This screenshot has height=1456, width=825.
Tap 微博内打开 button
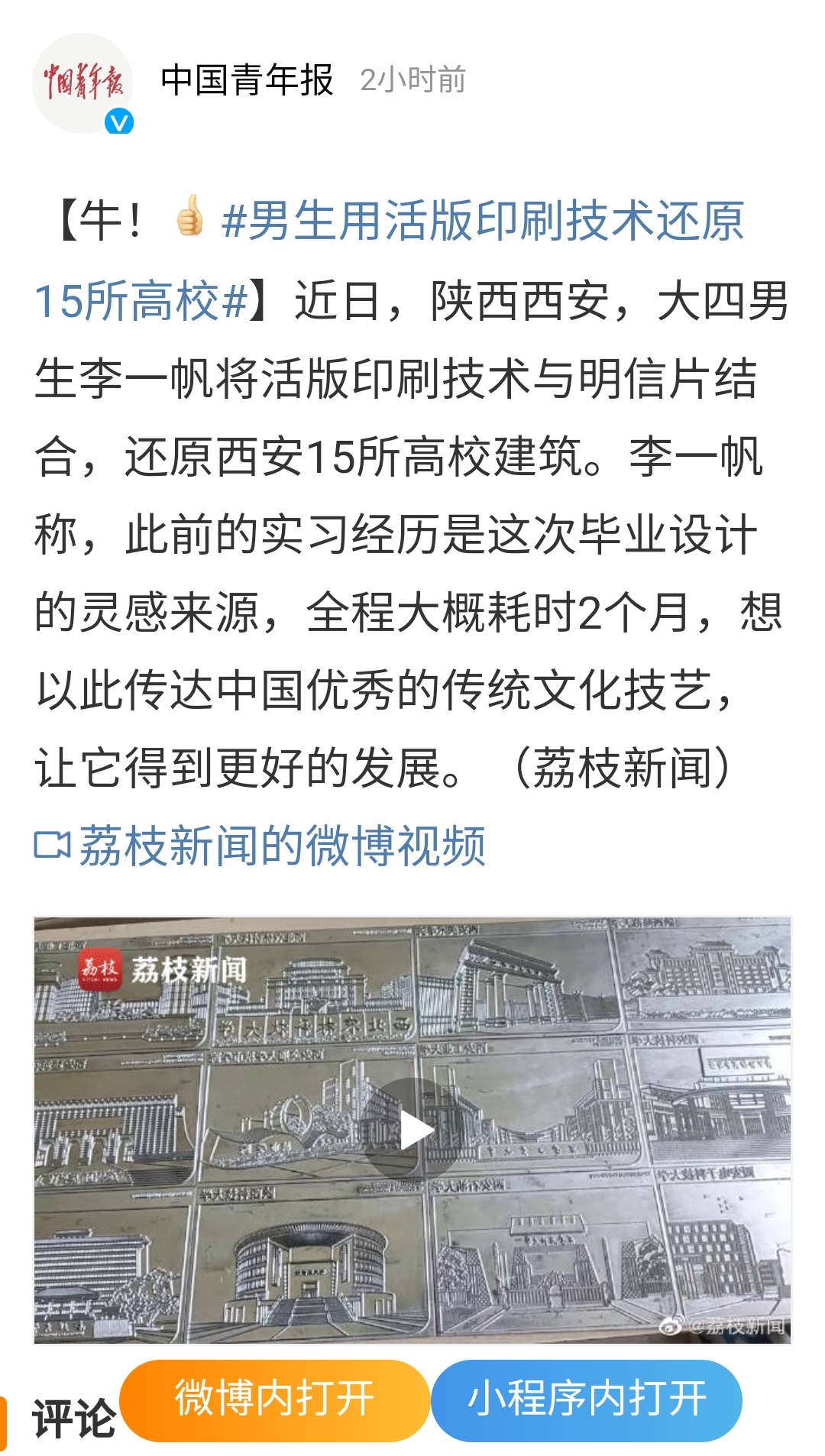(x=274, y=1399)
